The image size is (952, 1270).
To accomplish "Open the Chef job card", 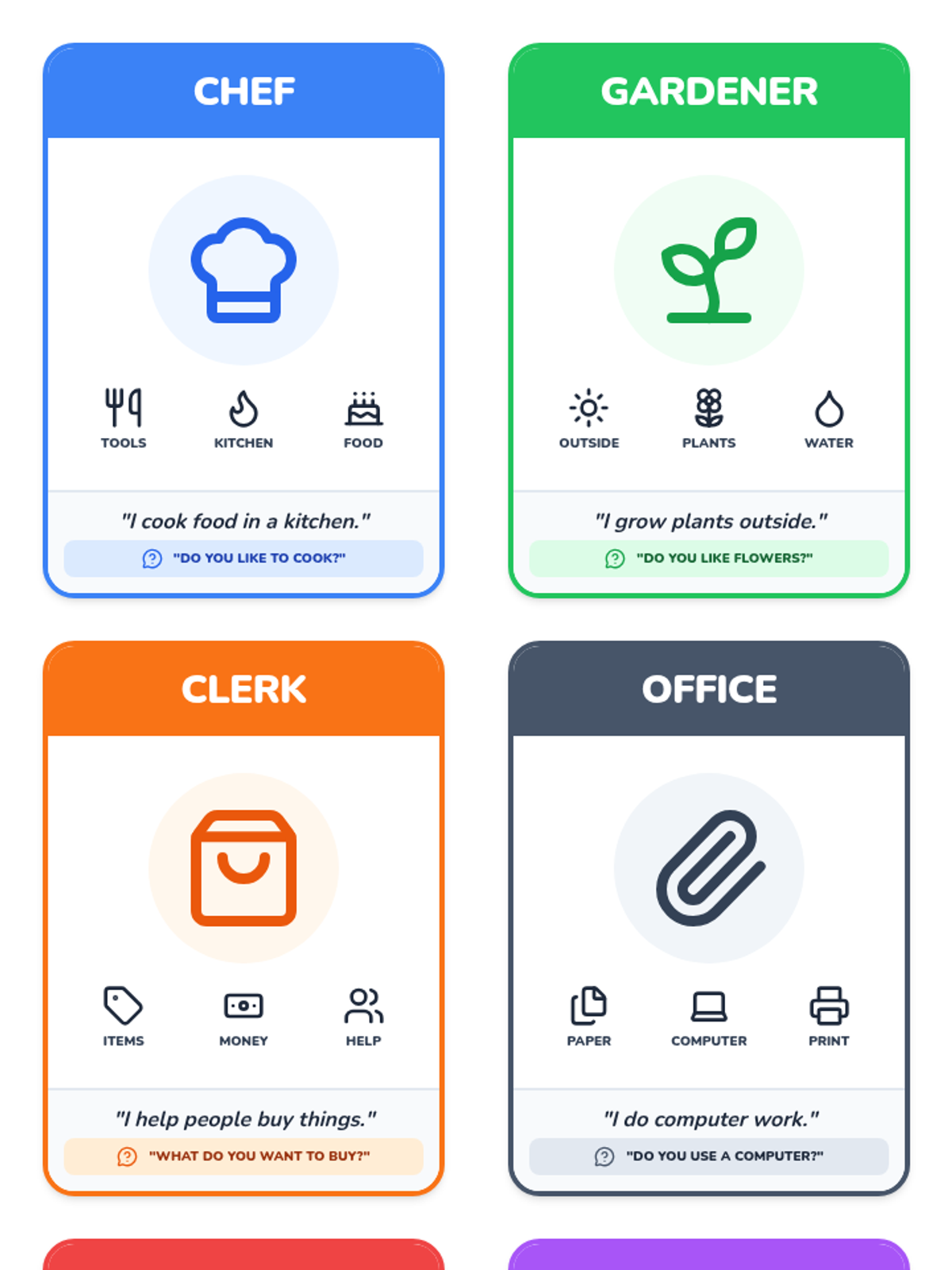I will (x=244, y=320).
